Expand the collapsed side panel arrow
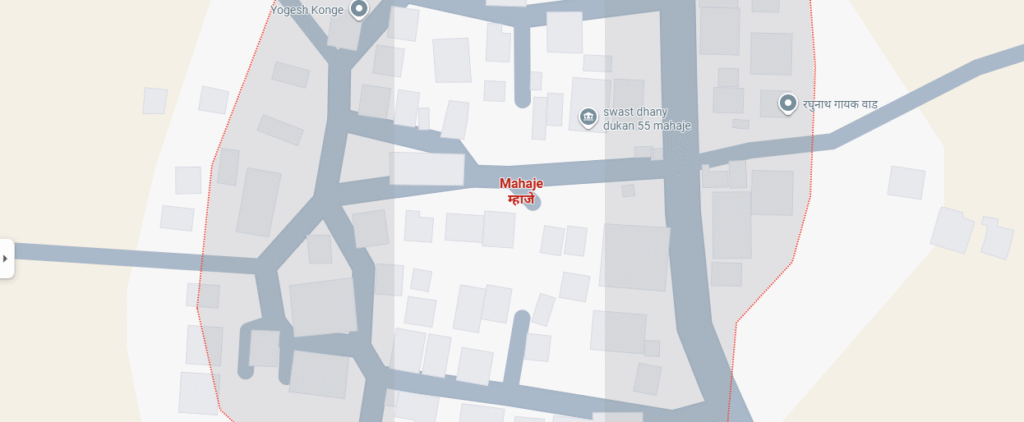The height and width of the screenshot is (422, 1024). [6, 258]
